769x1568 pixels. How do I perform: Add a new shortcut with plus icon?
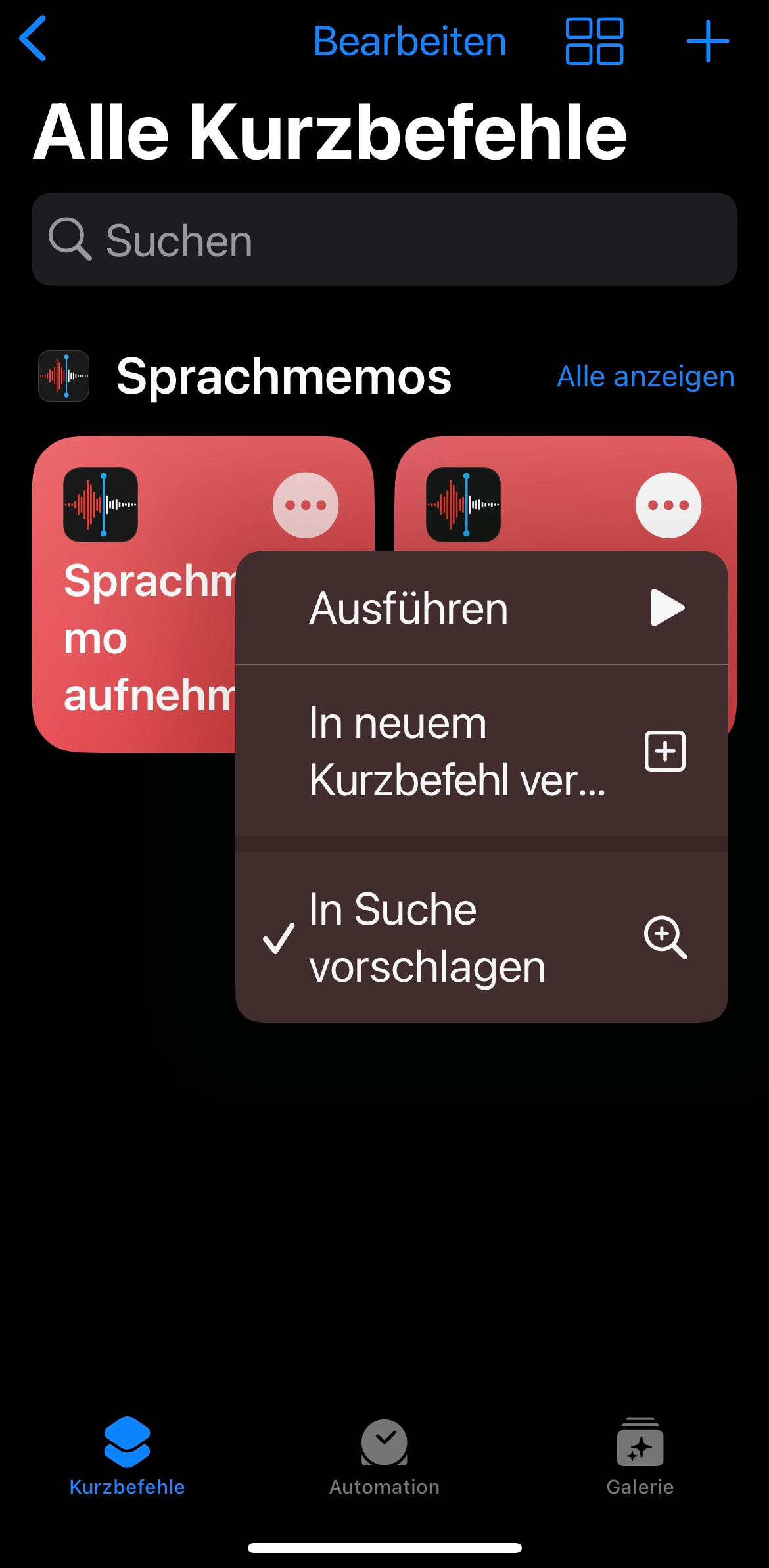coord(707,41)
